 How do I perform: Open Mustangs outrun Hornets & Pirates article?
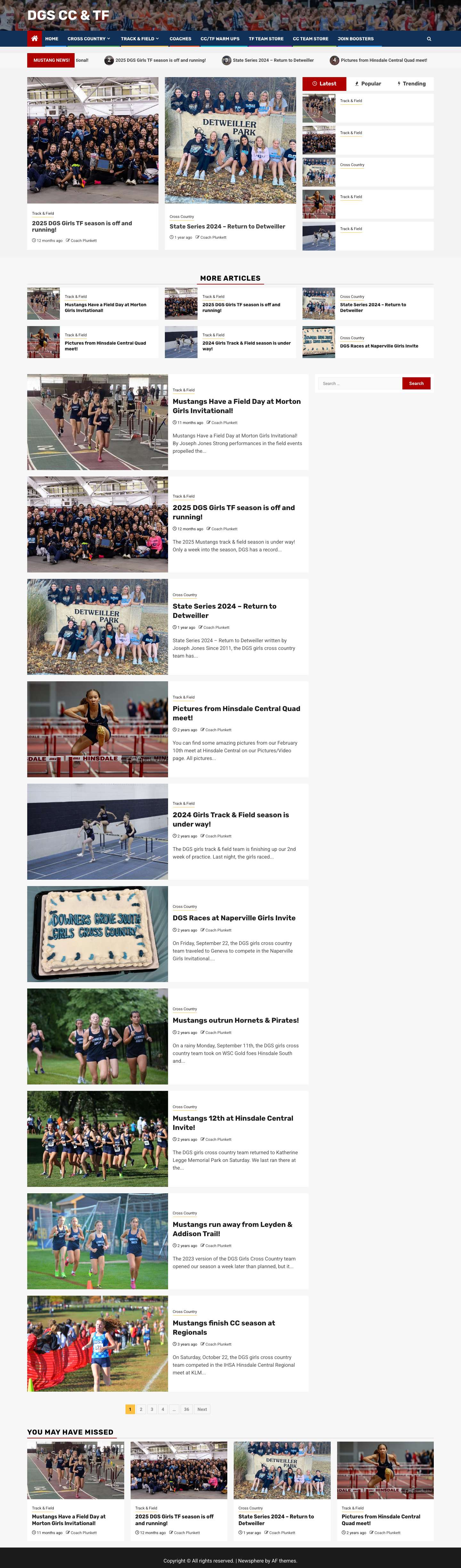235,1020
